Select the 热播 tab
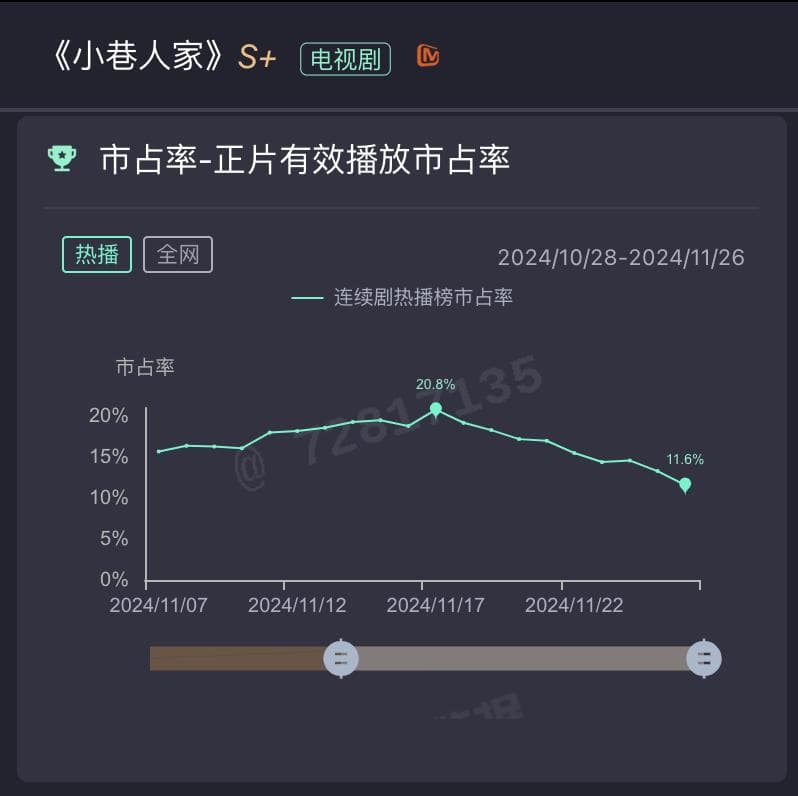This screenshot has height=796, width=798. [x=97, y=254]
